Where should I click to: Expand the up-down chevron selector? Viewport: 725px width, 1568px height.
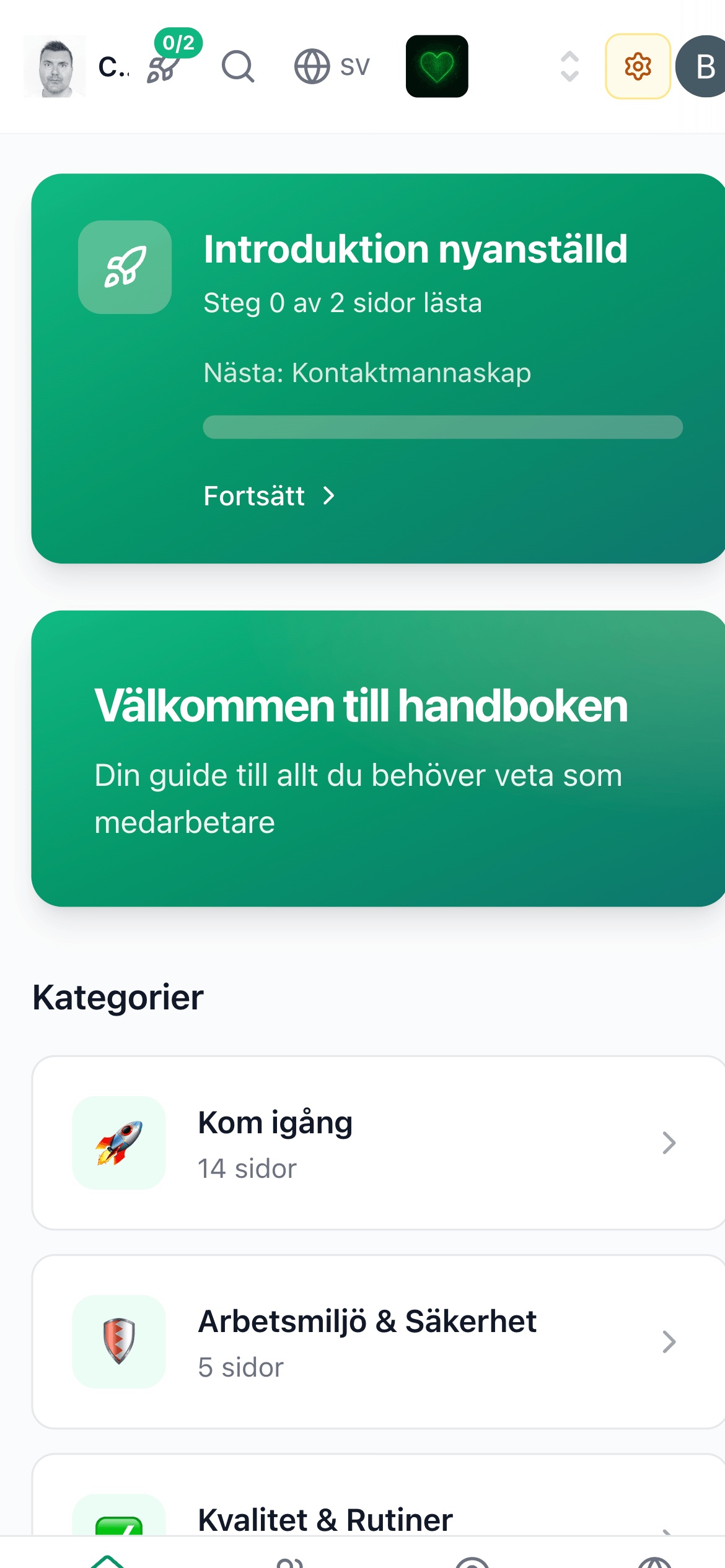[568, 67]
